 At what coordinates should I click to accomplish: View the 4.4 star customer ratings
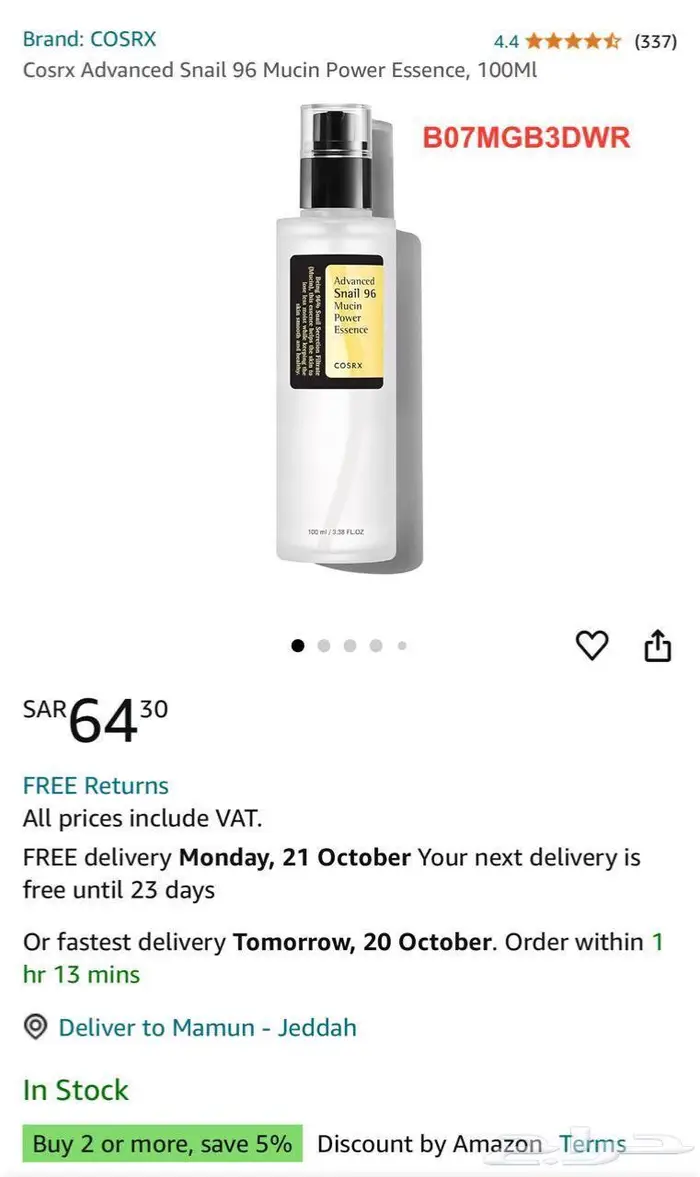click(x=584, y=41)
